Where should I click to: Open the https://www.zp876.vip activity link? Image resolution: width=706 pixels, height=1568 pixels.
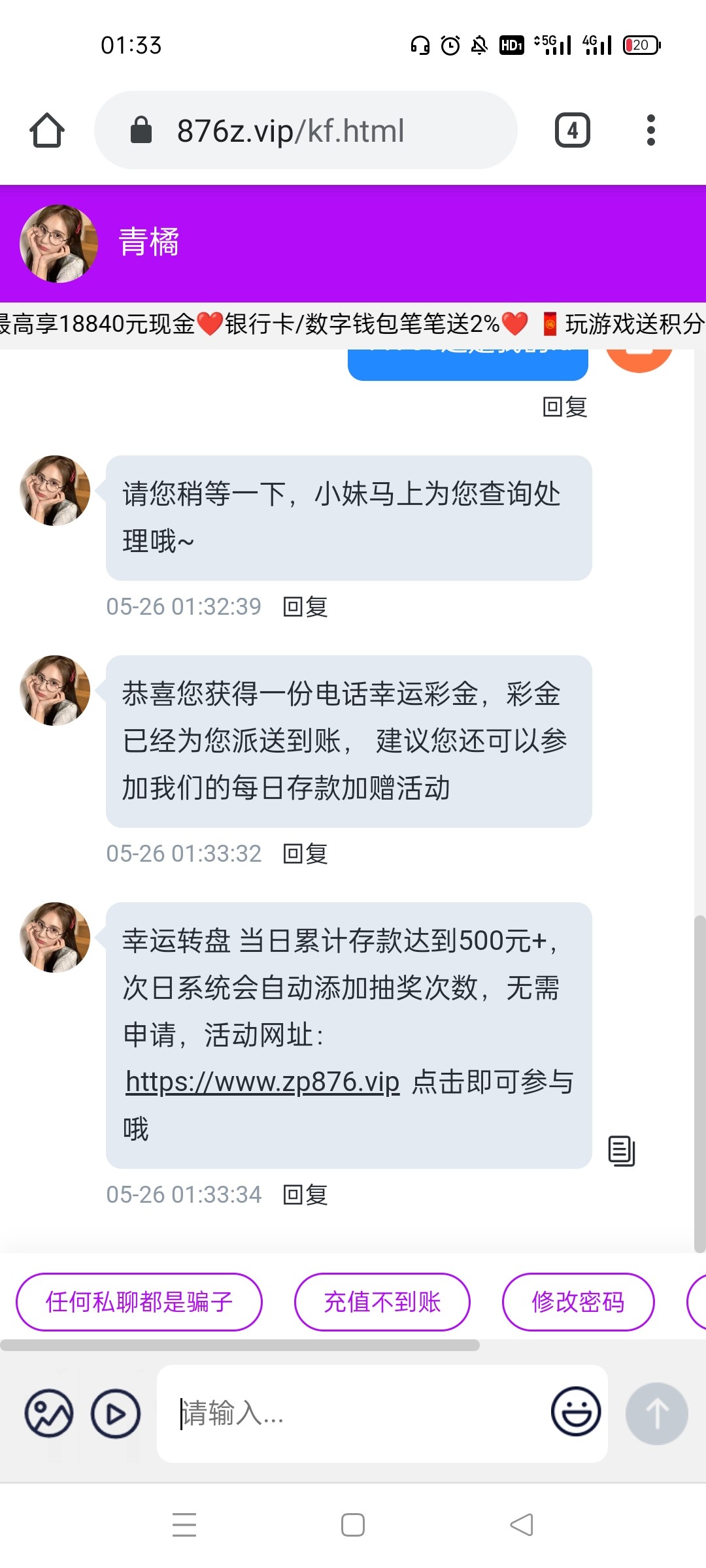coord(262,1082)
